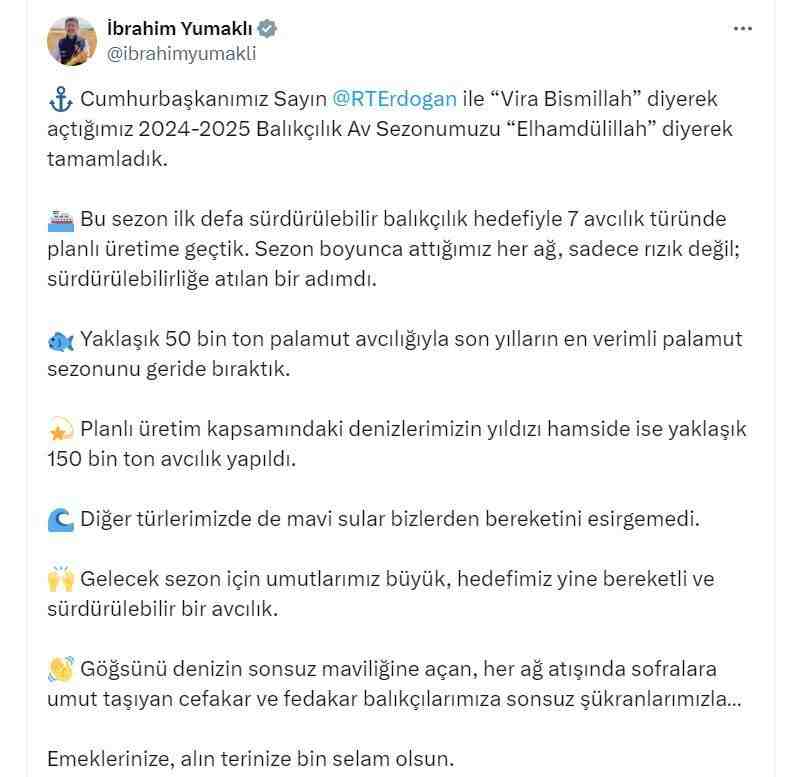The image size is (790, 777).
Task: Tap the @ibrahimyumakli handle
Action: coord(181,54)
